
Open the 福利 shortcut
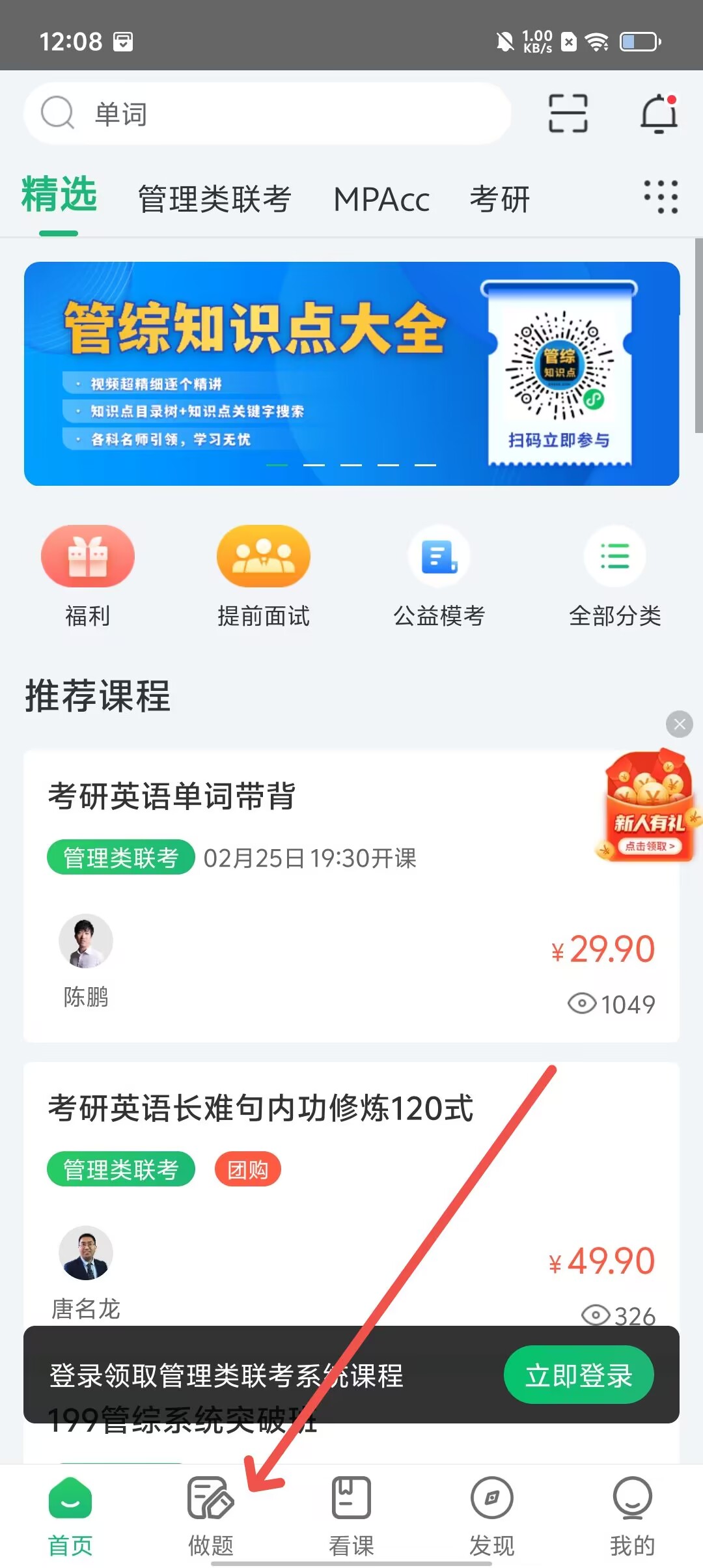(x=88, y=573)
